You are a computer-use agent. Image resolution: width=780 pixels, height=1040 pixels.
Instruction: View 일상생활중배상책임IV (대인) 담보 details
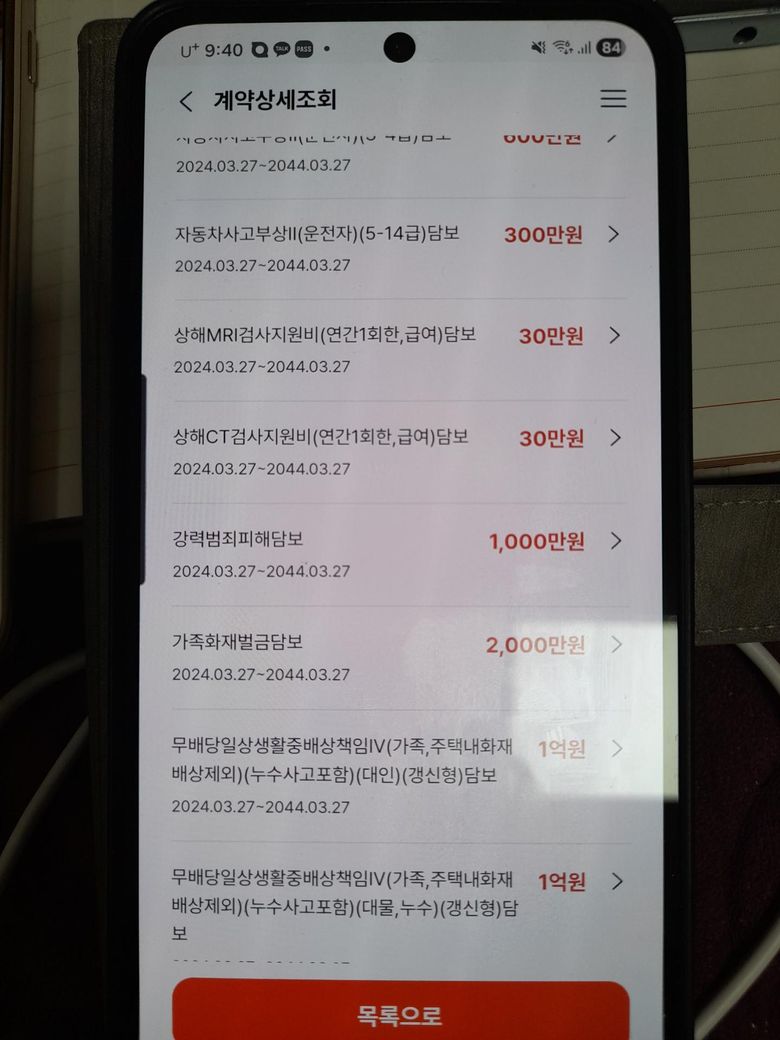tap(400, 776)
